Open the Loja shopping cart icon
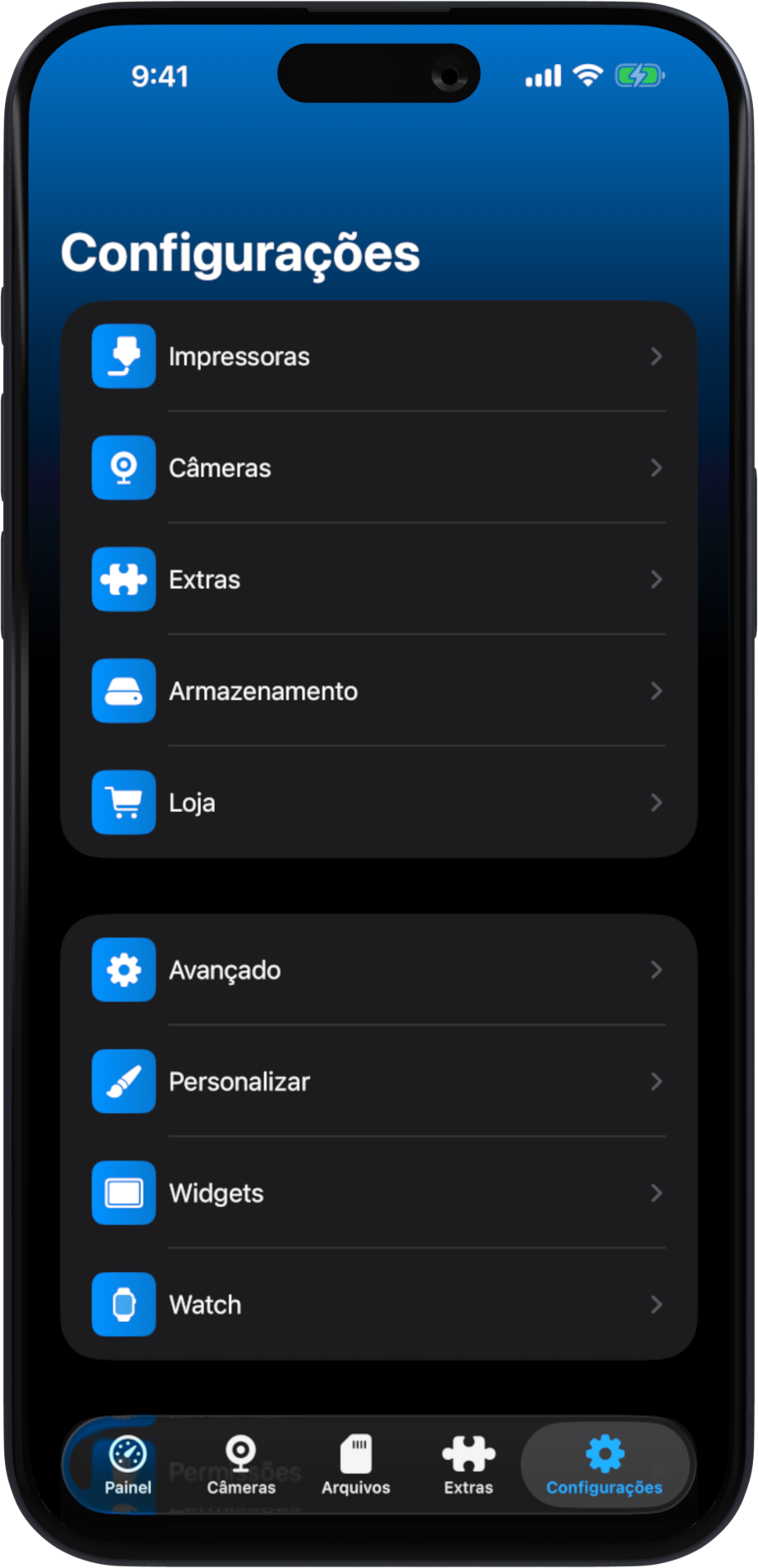The width and height of the screenshot is (758, 1568). point(123,802)
